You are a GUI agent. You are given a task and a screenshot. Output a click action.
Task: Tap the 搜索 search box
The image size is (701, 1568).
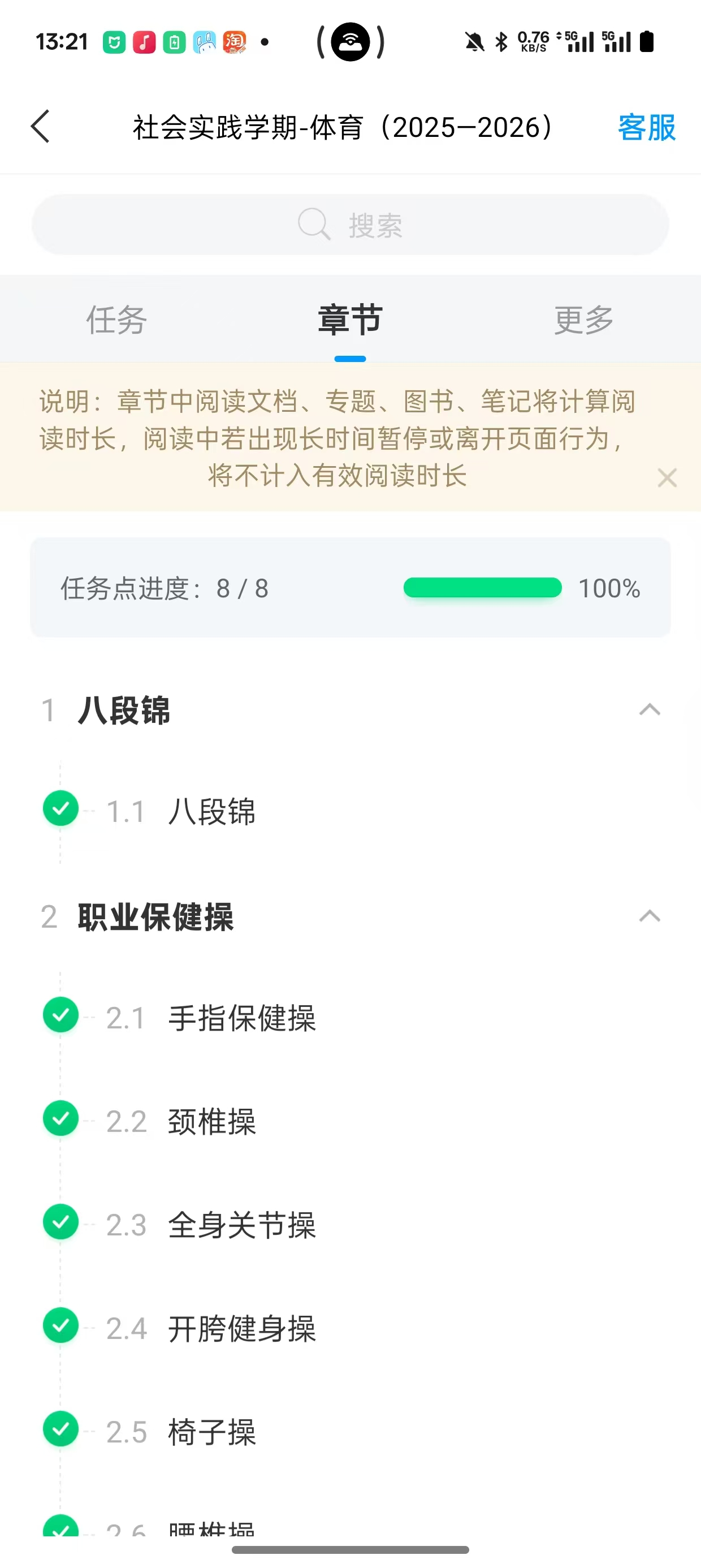coord(350,225)
